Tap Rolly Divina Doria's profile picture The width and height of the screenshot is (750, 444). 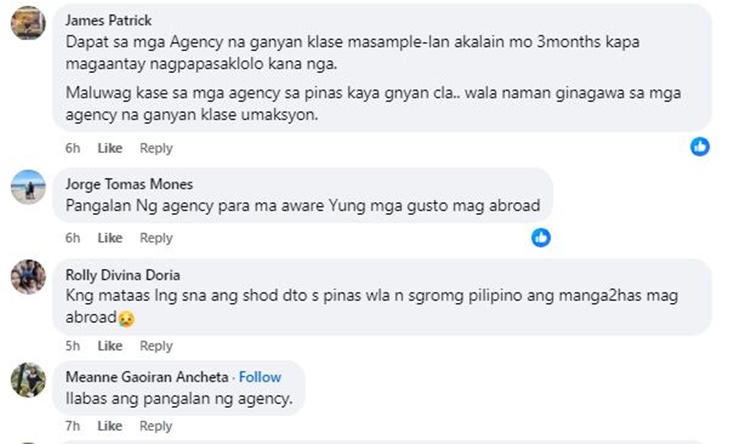[28, 277]
